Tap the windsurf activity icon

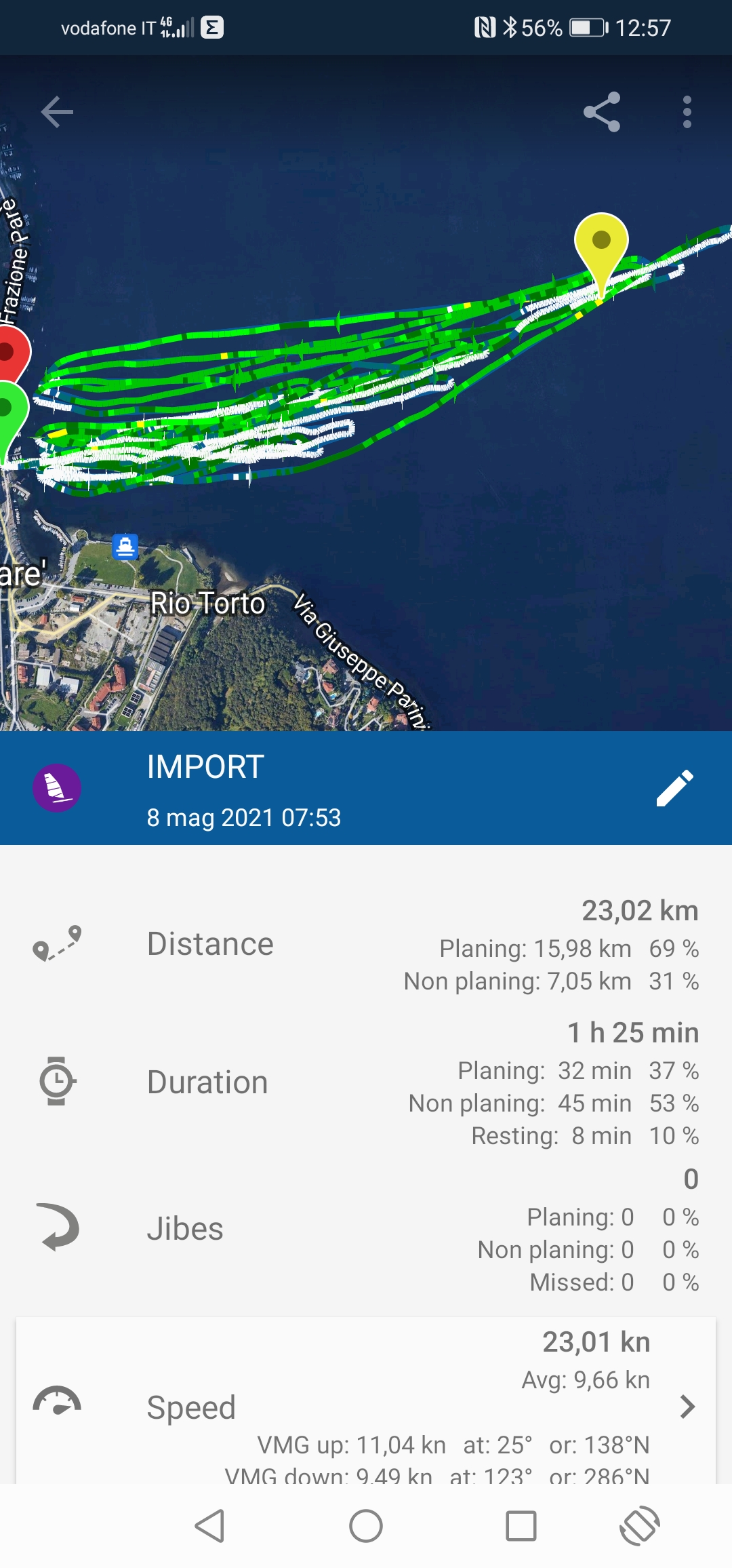pyautogui.click(x=57, y=788)
